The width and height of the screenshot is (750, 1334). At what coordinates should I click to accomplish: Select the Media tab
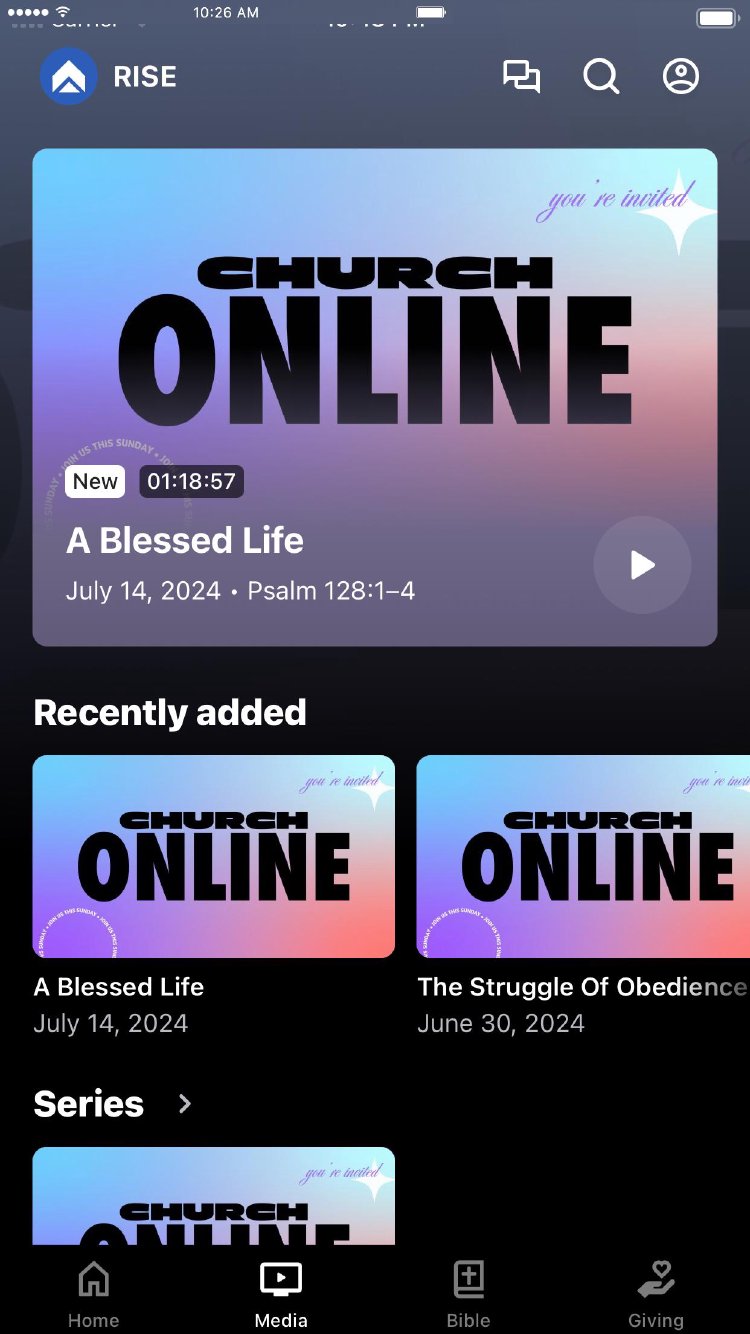coord(281,1293)
